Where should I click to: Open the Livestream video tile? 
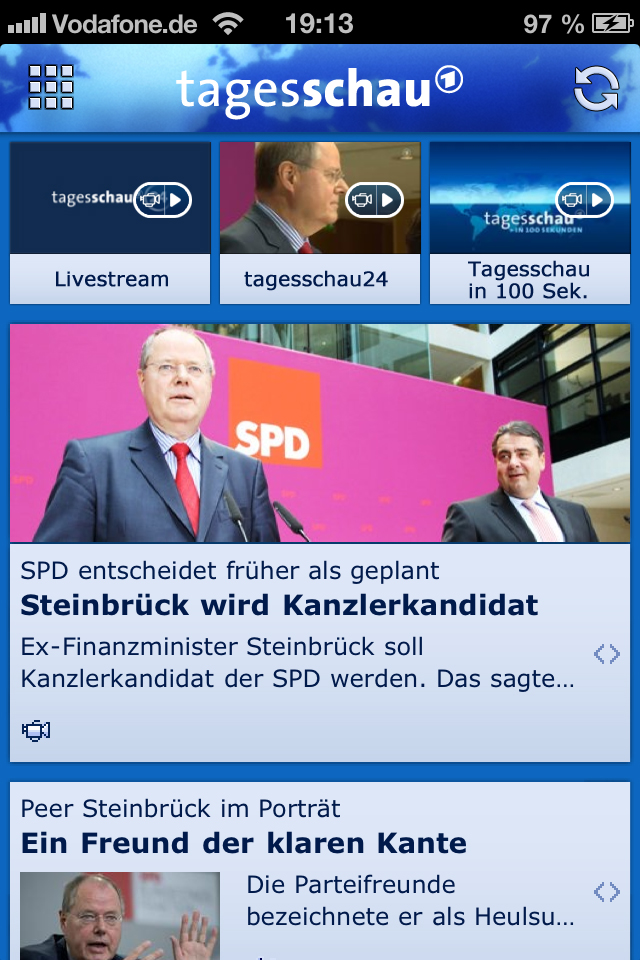tap(110, 222)
